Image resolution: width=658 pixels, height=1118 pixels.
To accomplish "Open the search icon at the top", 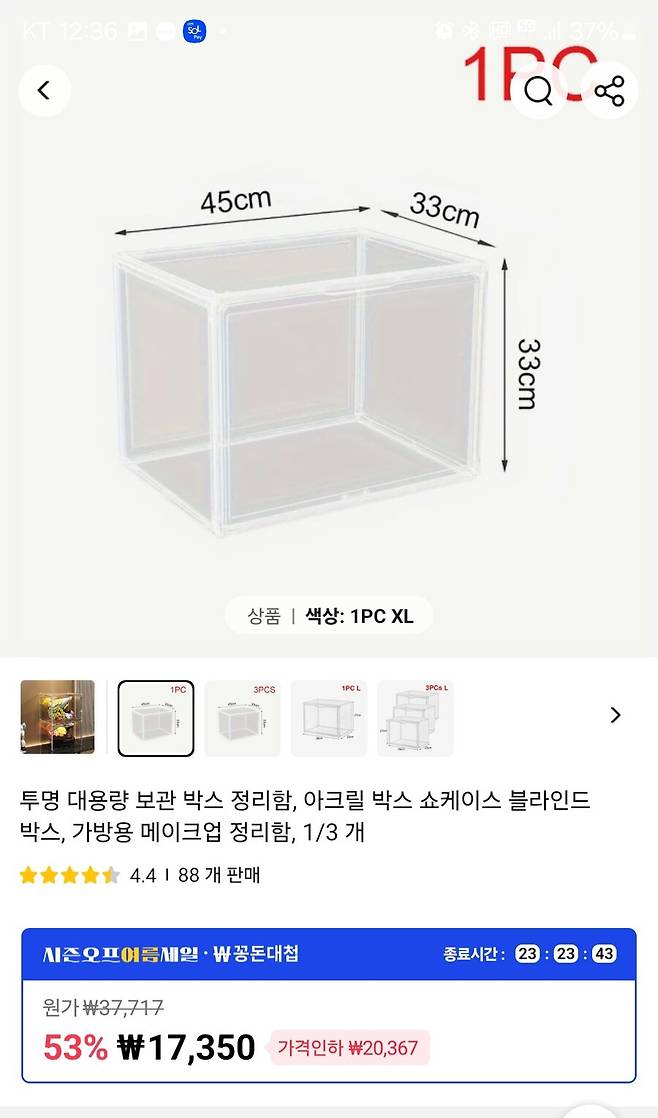I will 538,91.
